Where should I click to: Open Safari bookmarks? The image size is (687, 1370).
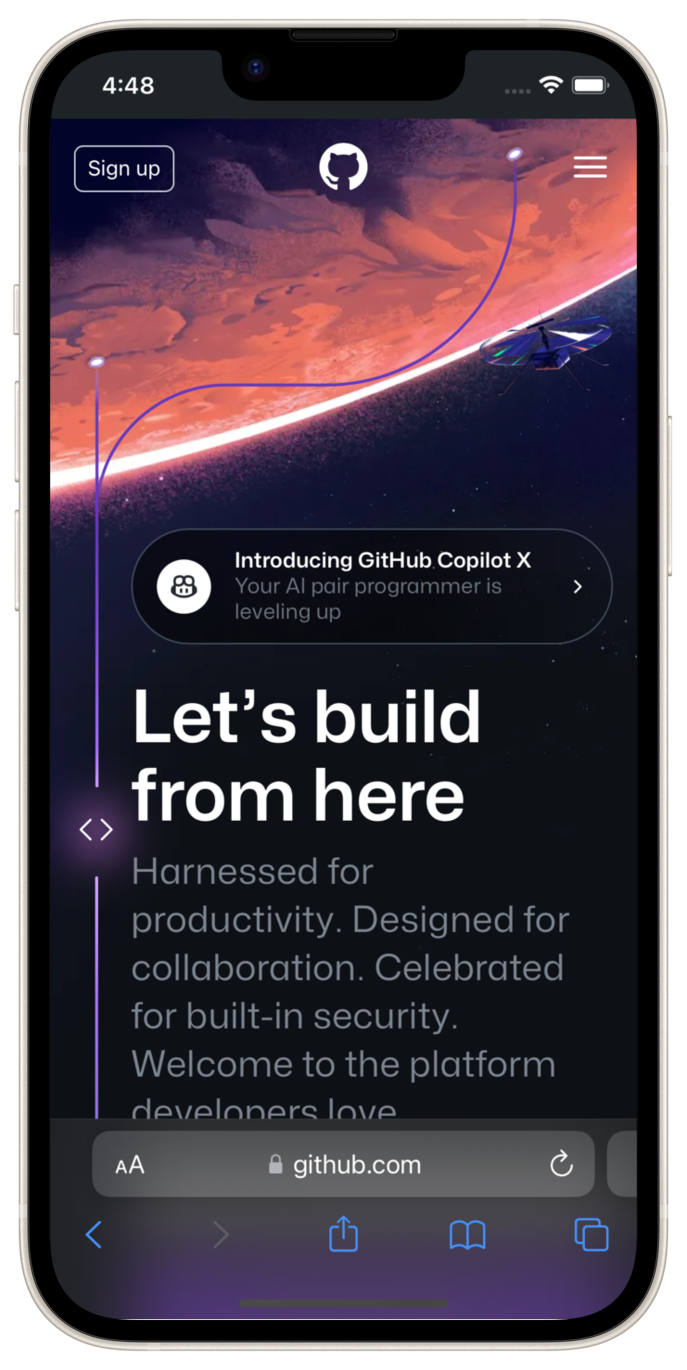click(x=467, y=1235)
